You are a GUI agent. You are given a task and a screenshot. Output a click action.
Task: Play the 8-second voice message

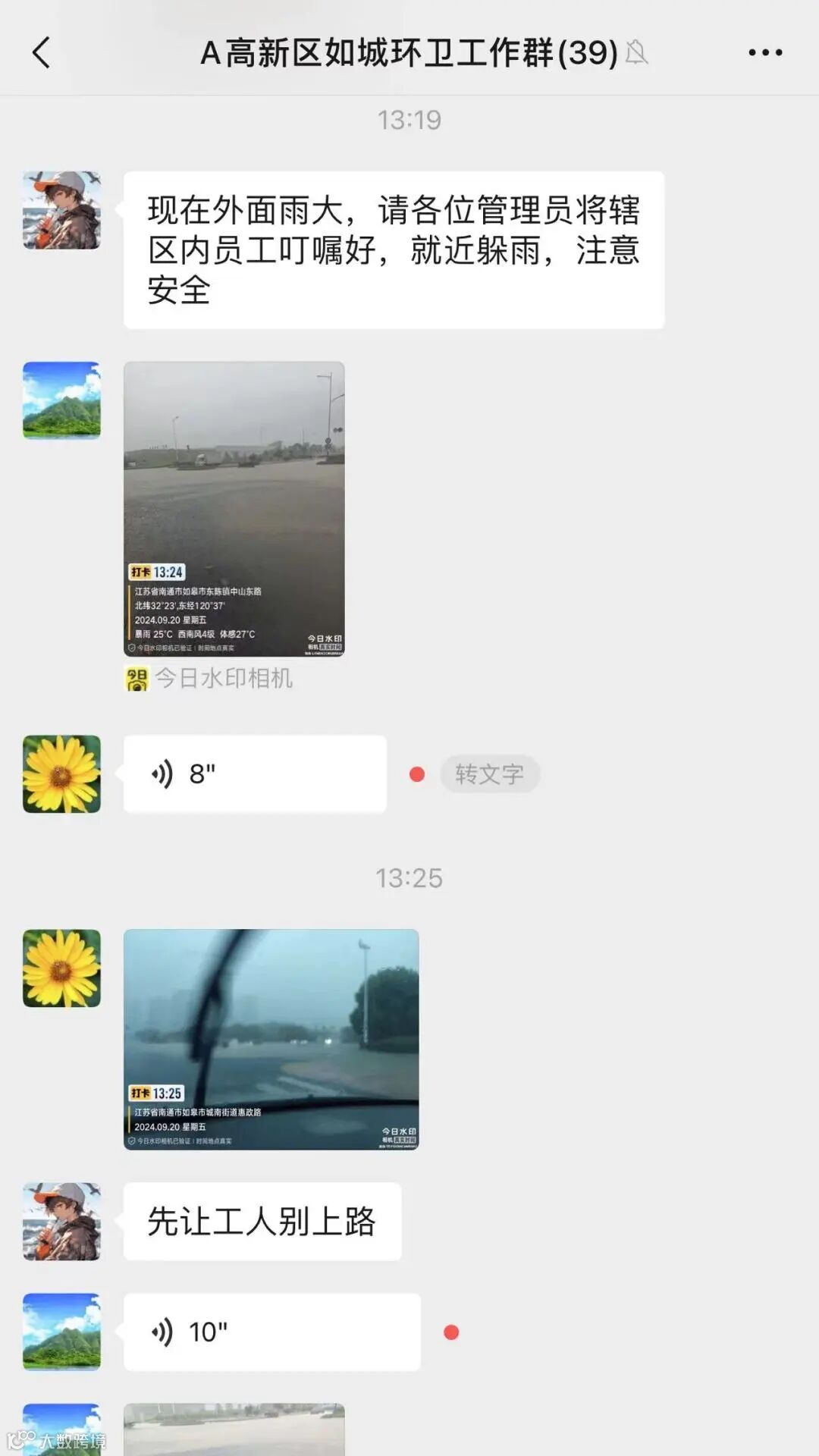pyautogui.click(x=255, y=773)
